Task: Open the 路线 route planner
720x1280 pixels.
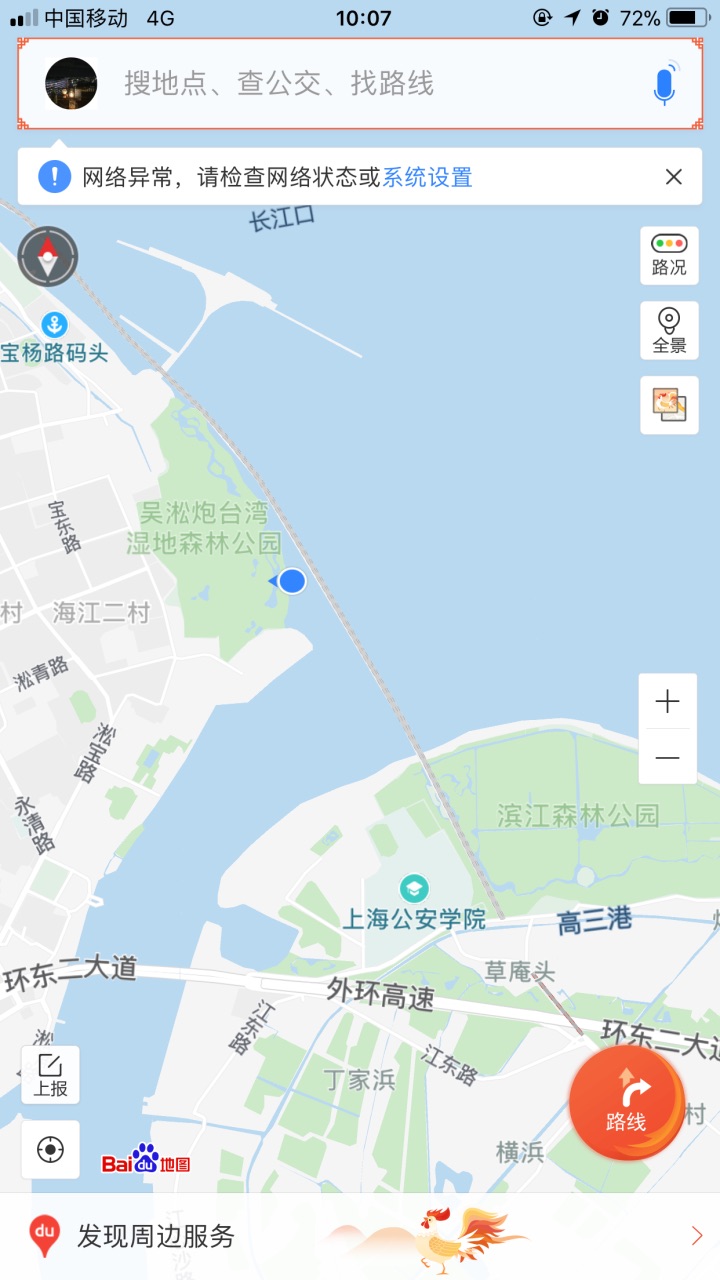Action: 627,1101
